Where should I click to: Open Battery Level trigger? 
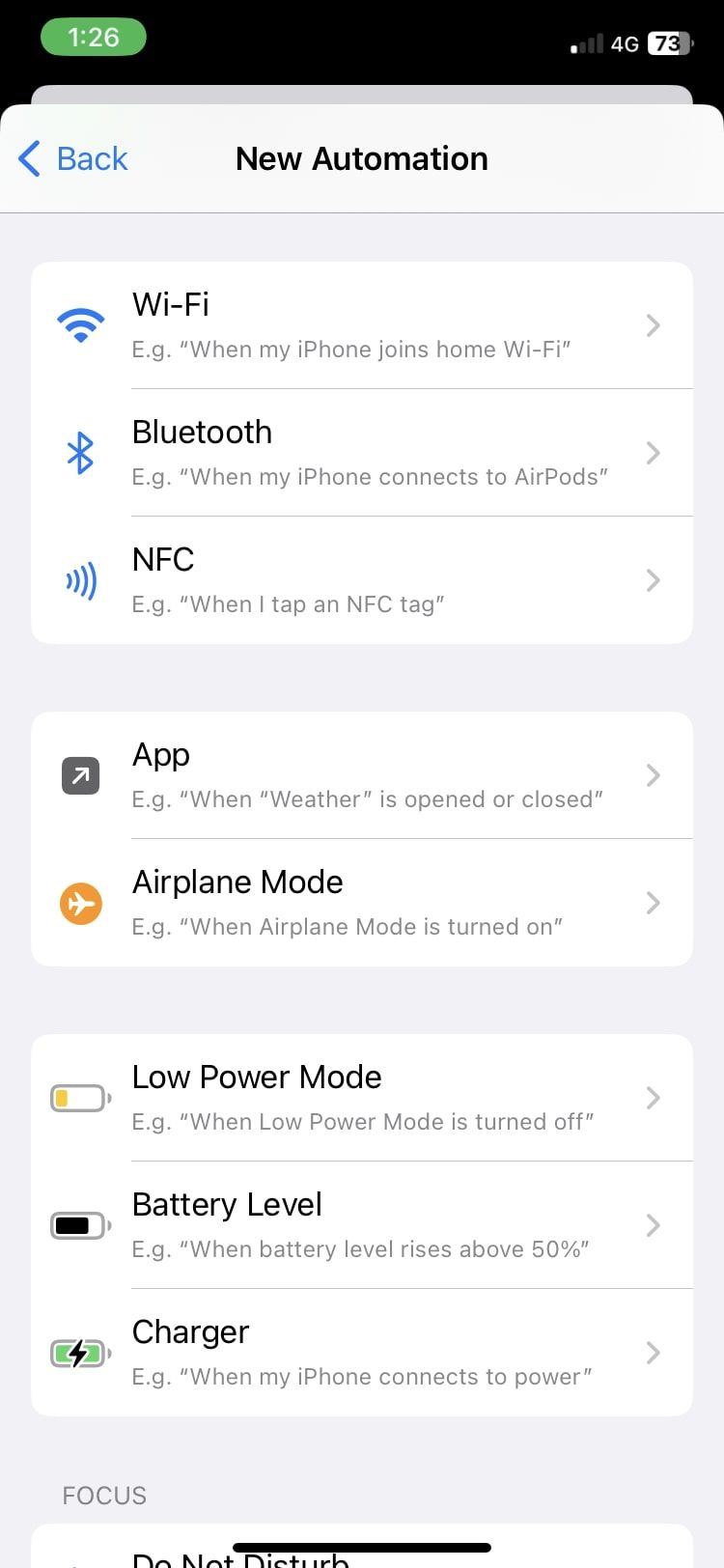(x=362, y=1225)
